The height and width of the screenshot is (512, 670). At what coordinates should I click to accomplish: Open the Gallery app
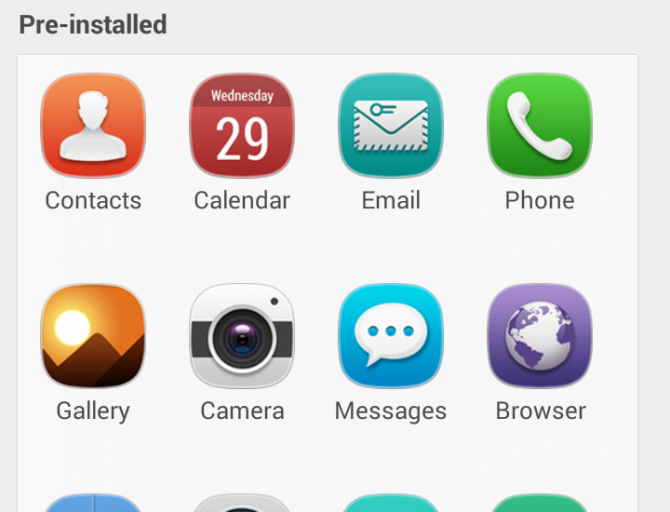tap(93, 336)
